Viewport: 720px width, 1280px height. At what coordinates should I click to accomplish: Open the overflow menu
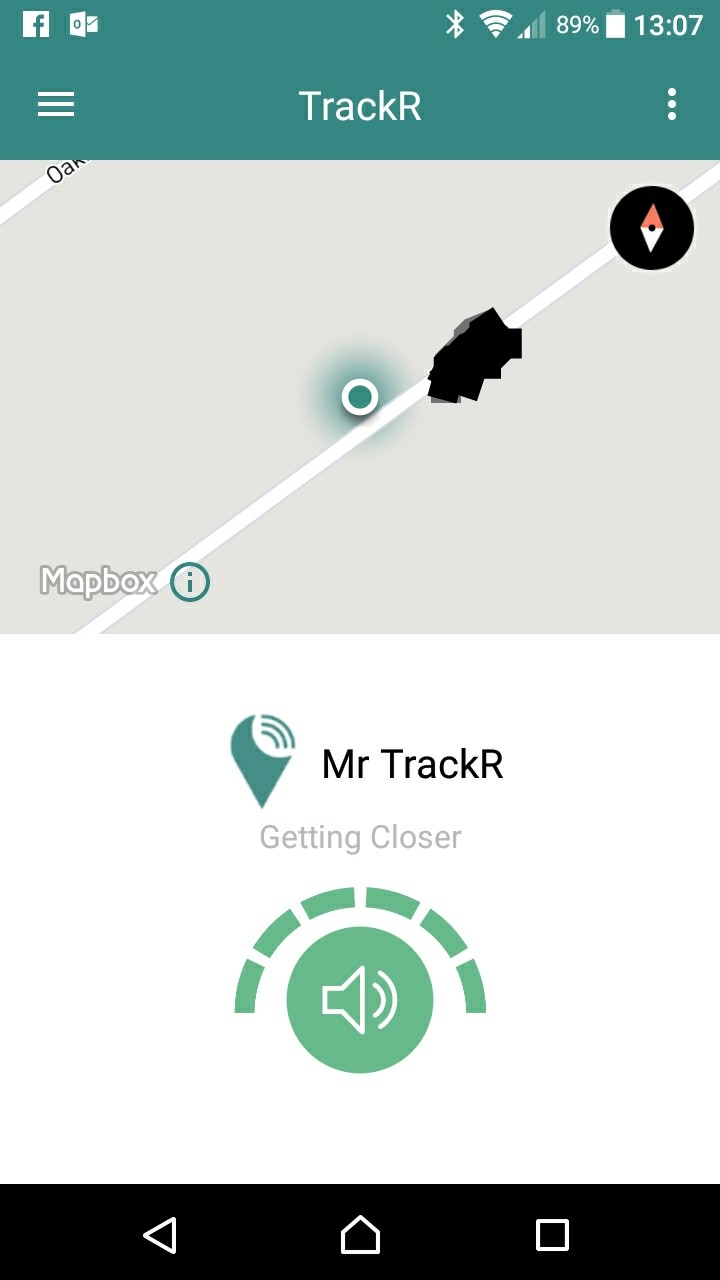[x=672, y=105]
